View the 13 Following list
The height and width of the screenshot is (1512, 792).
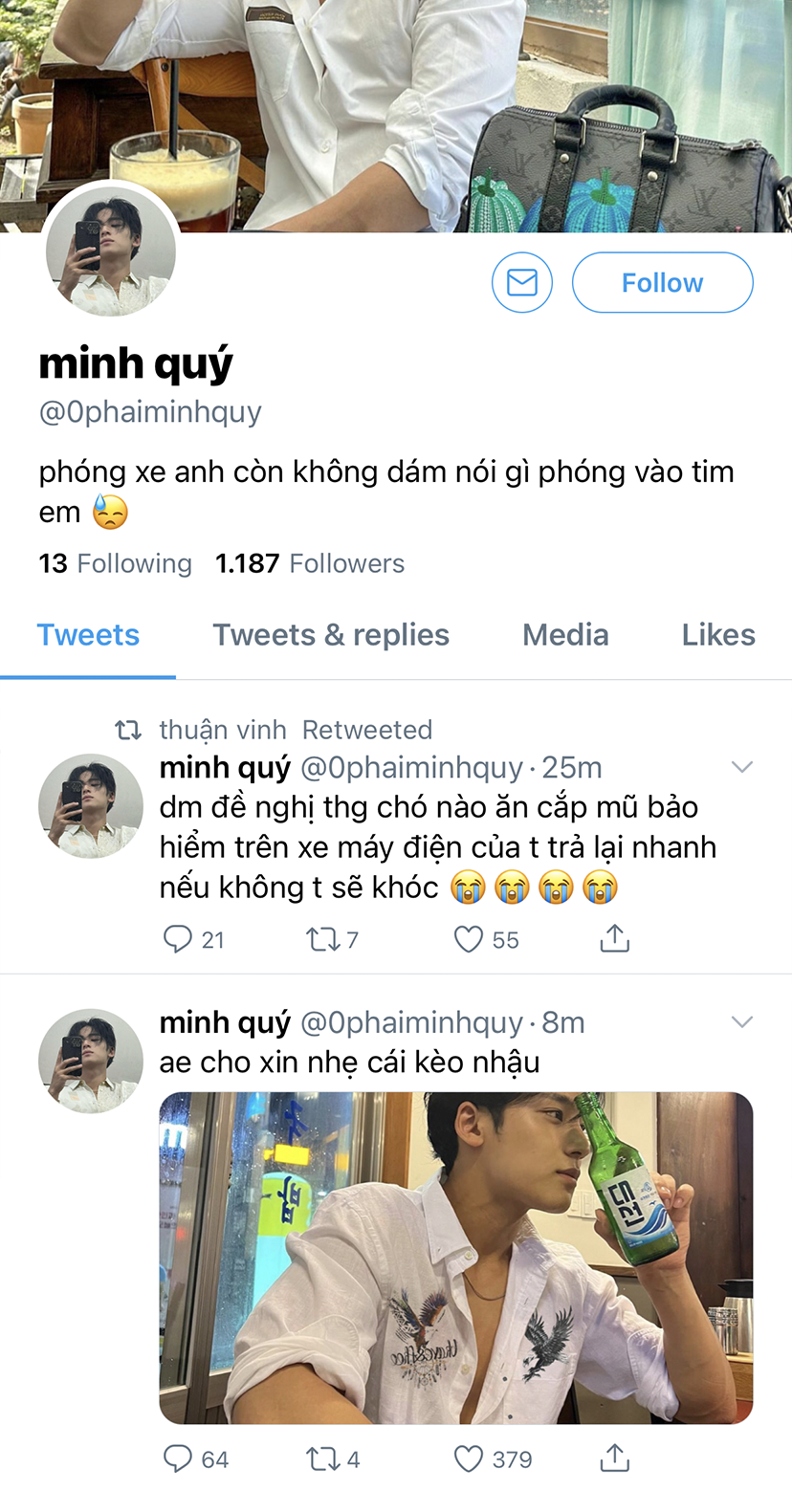coord(116,563)
